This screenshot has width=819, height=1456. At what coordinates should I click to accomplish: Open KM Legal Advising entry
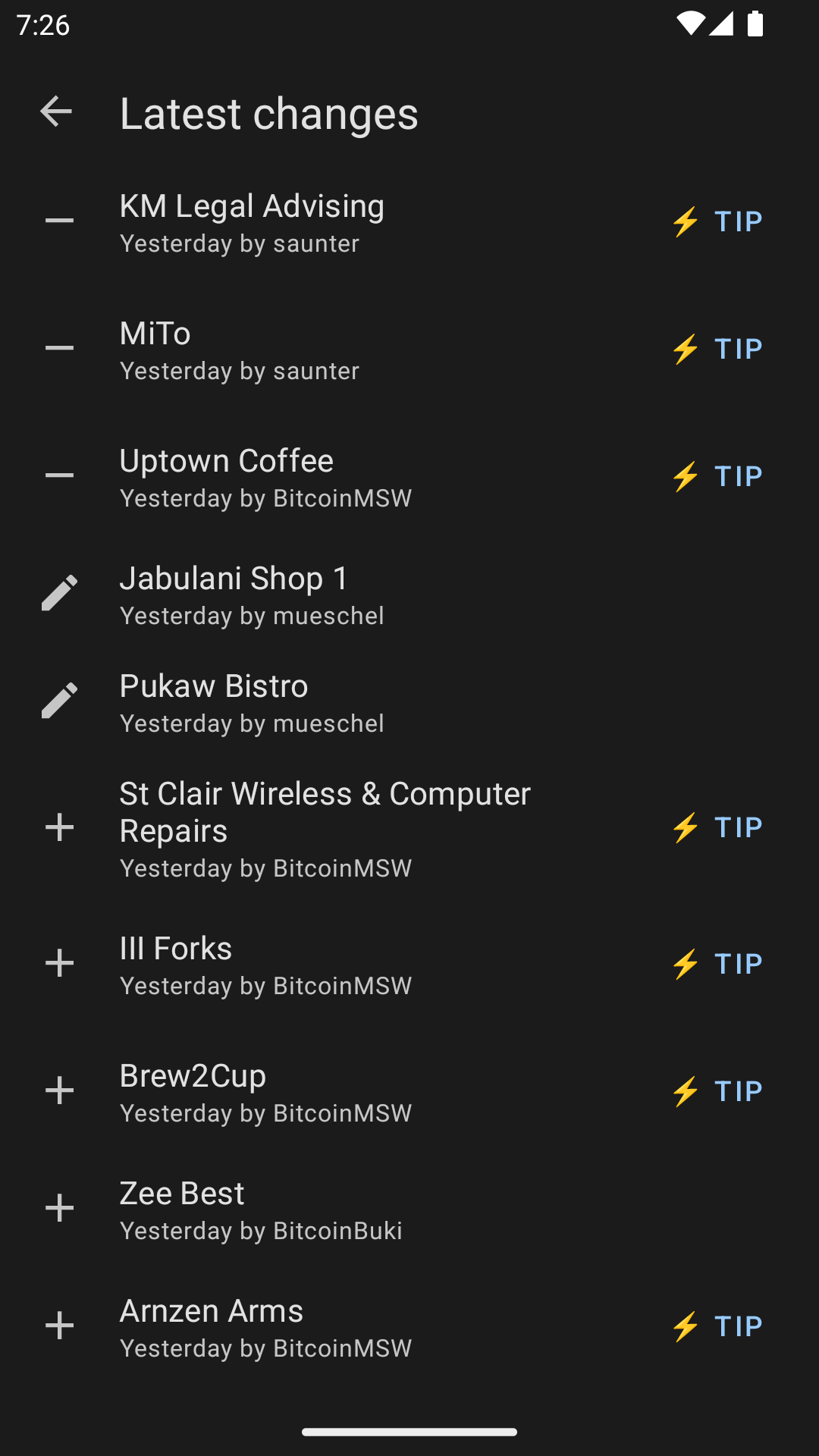pos(409,221)
